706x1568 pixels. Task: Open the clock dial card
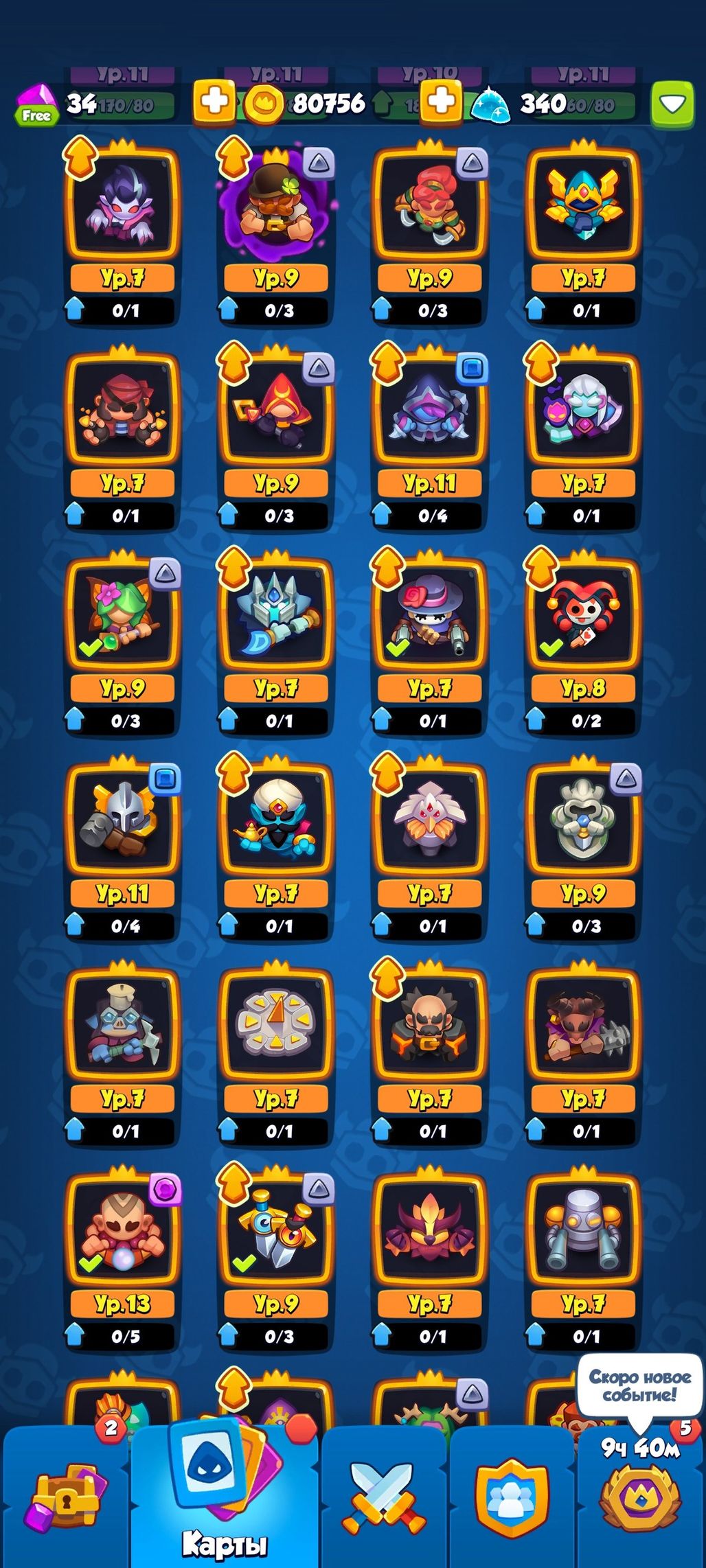pyautogui.click(x=277, y=1026)
